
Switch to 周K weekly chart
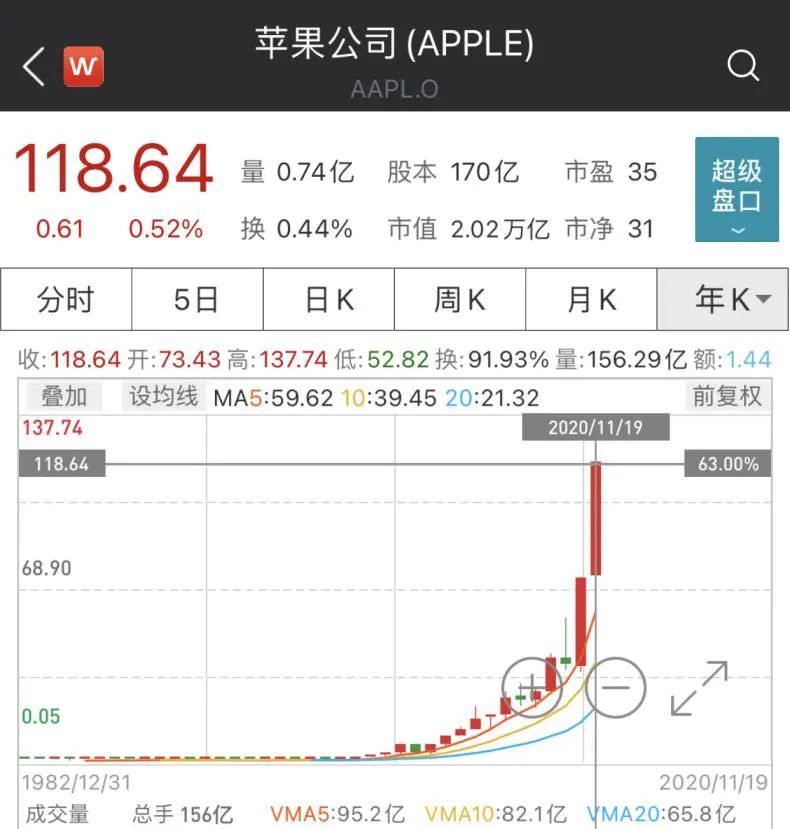tap(460, 299)
